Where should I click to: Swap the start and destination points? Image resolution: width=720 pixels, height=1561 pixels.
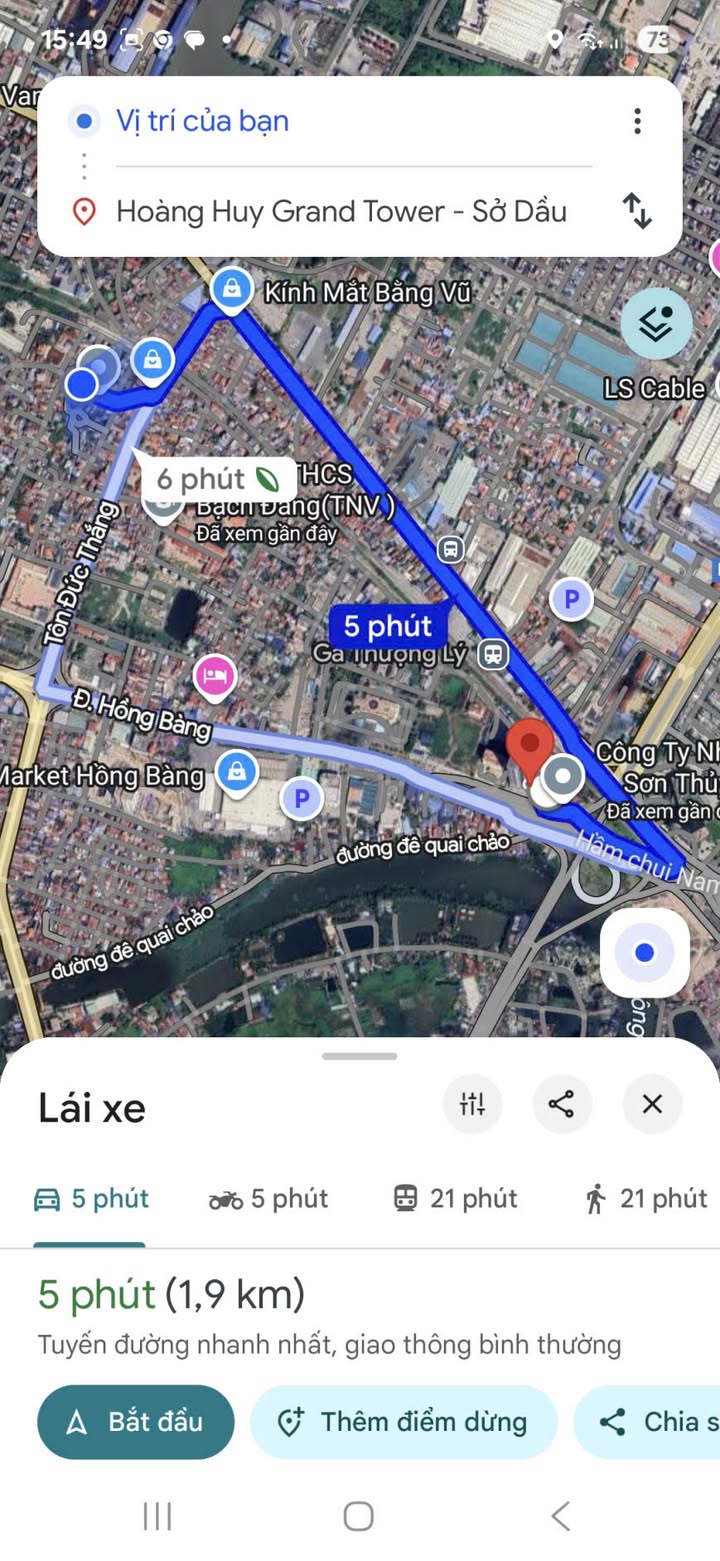(x=637, y=211)
